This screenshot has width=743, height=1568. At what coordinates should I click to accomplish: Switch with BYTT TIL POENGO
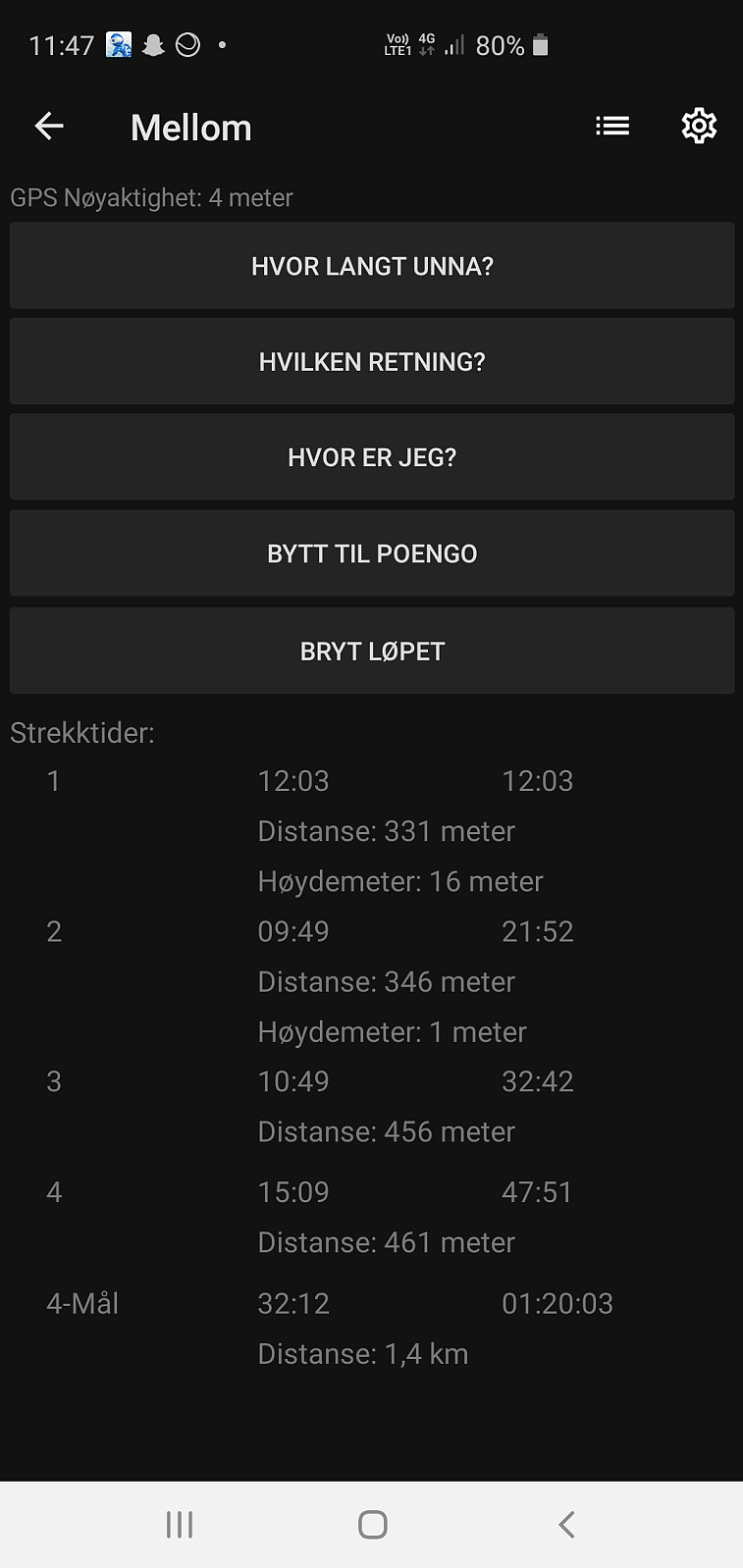372,553
